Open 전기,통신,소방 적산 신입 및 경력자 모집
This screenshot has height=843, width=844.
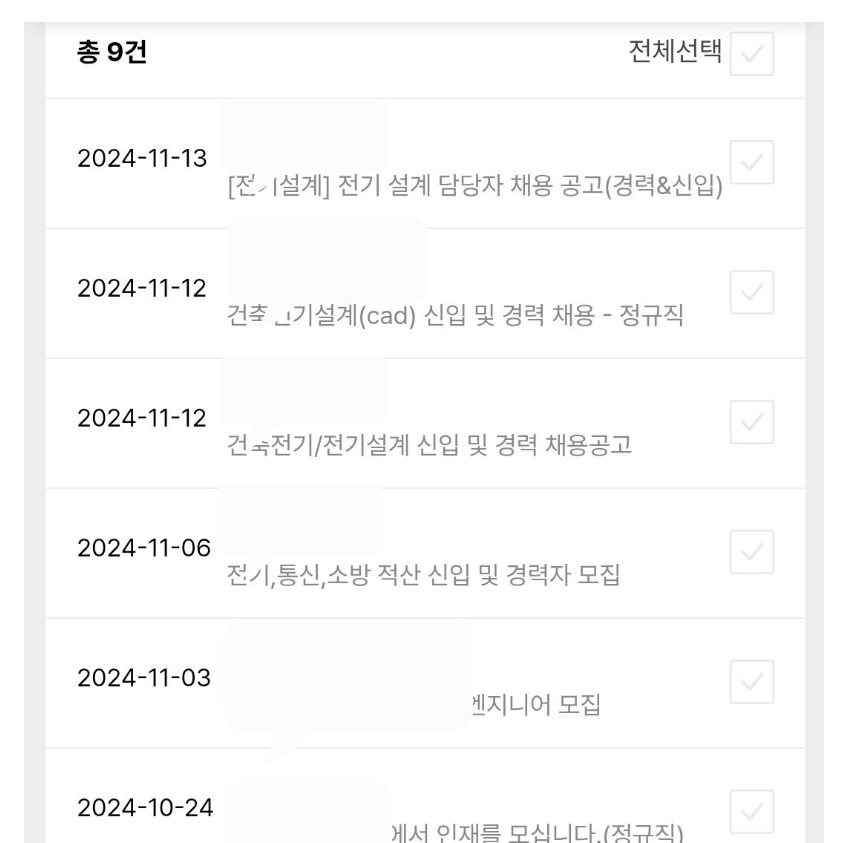420,576
